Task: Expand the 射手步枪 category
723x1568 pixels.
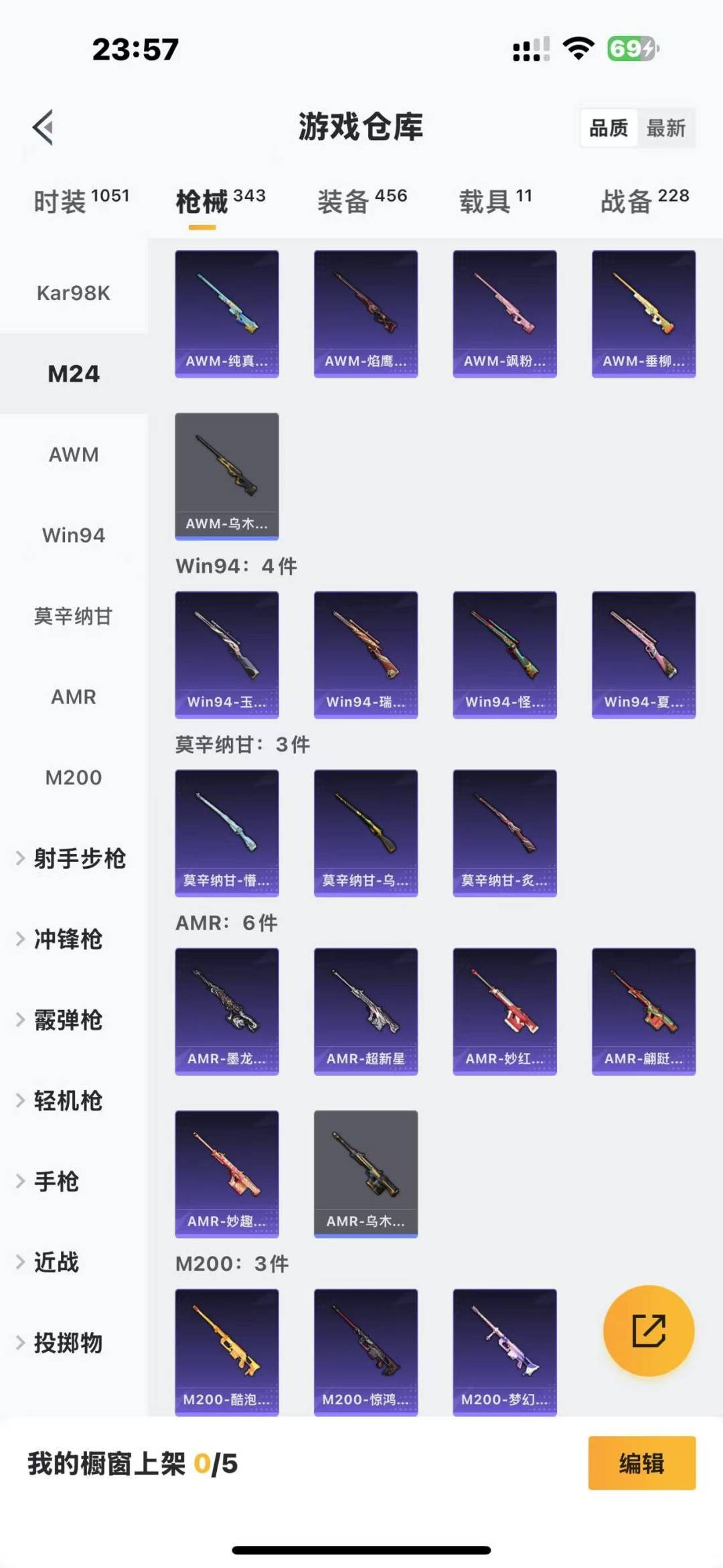Action: click(74, 858)
